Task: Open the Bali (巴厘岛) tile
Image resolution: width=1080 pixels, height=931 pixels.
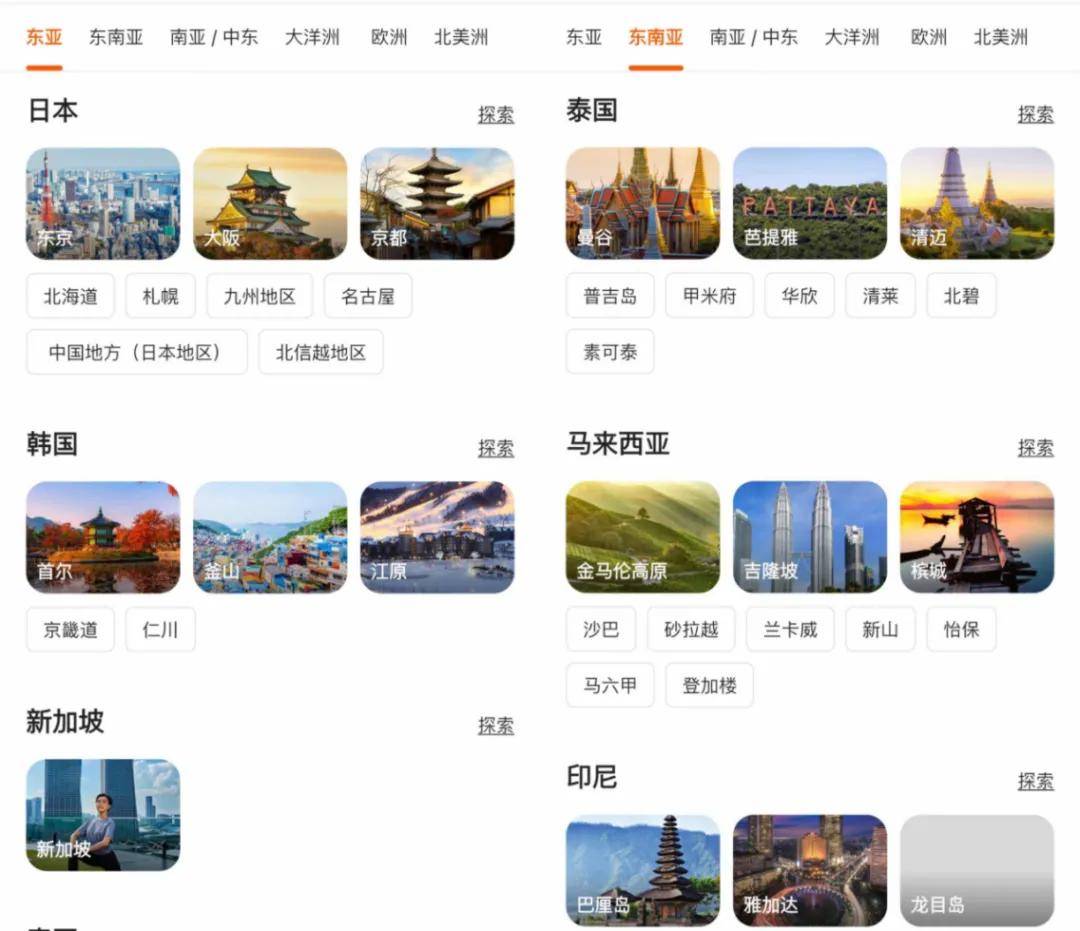Action: pyautogui.click(x=643, y=871)
